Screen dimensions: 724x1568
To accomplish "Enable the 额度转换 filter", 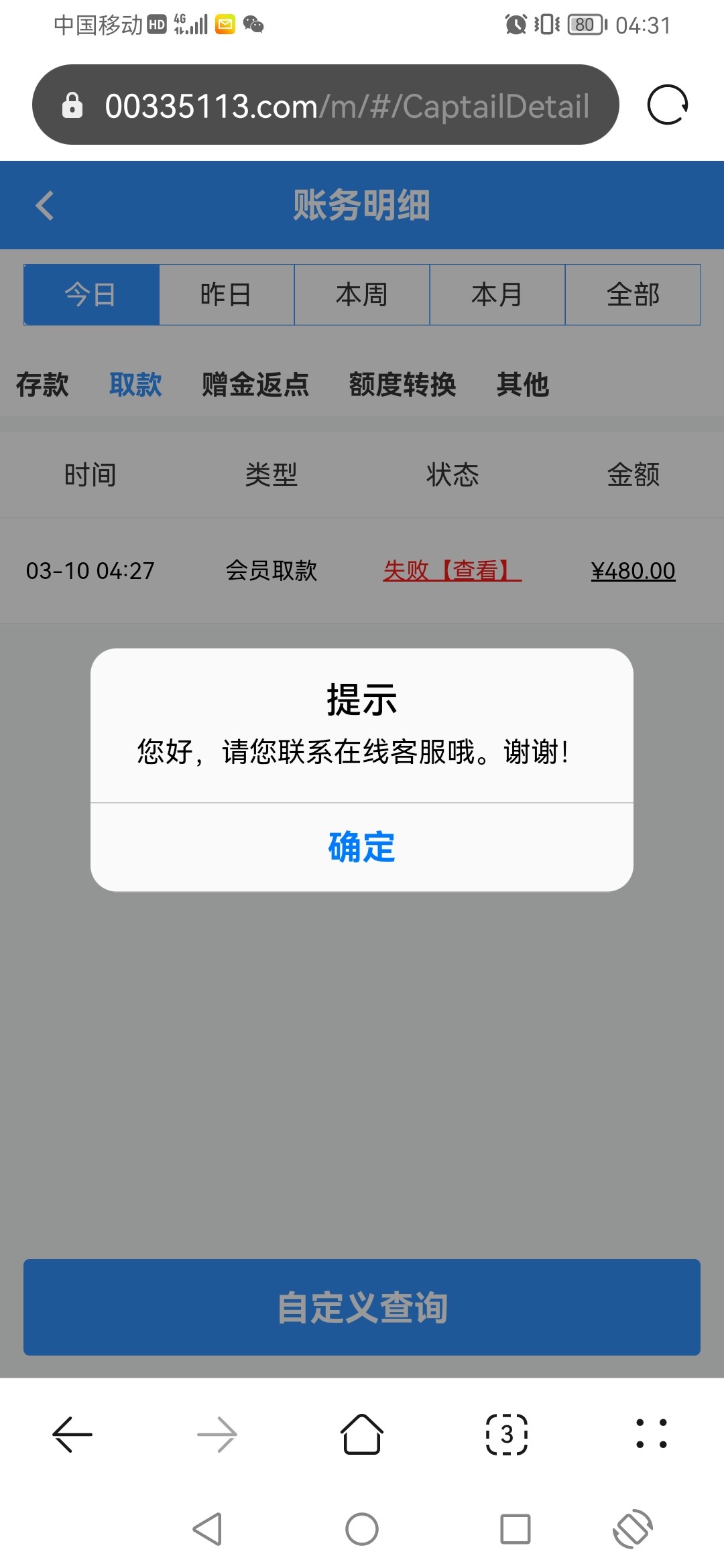I will pos(403,385).
